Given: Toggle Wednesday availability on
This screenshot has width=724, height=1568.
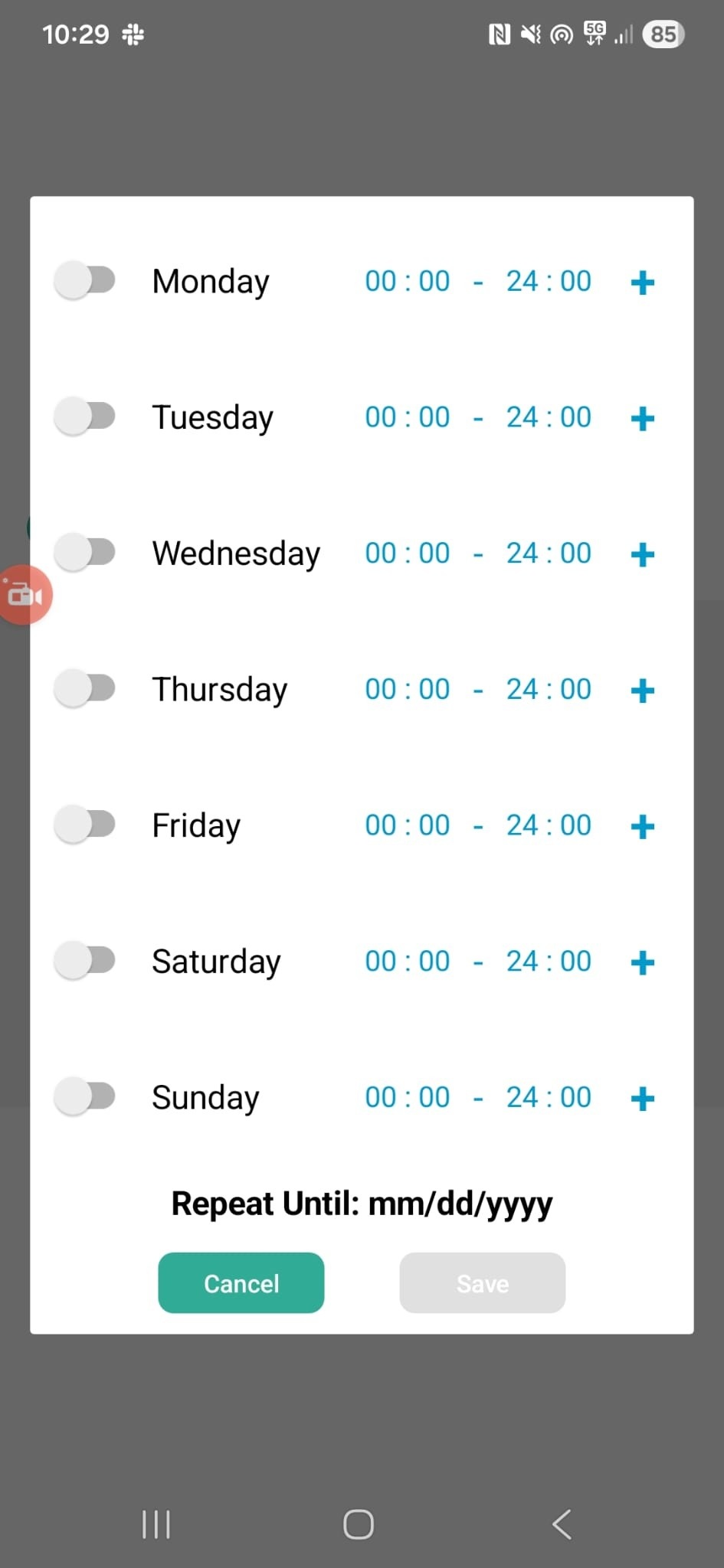Looking at the screenshot, I should (85, 552).
